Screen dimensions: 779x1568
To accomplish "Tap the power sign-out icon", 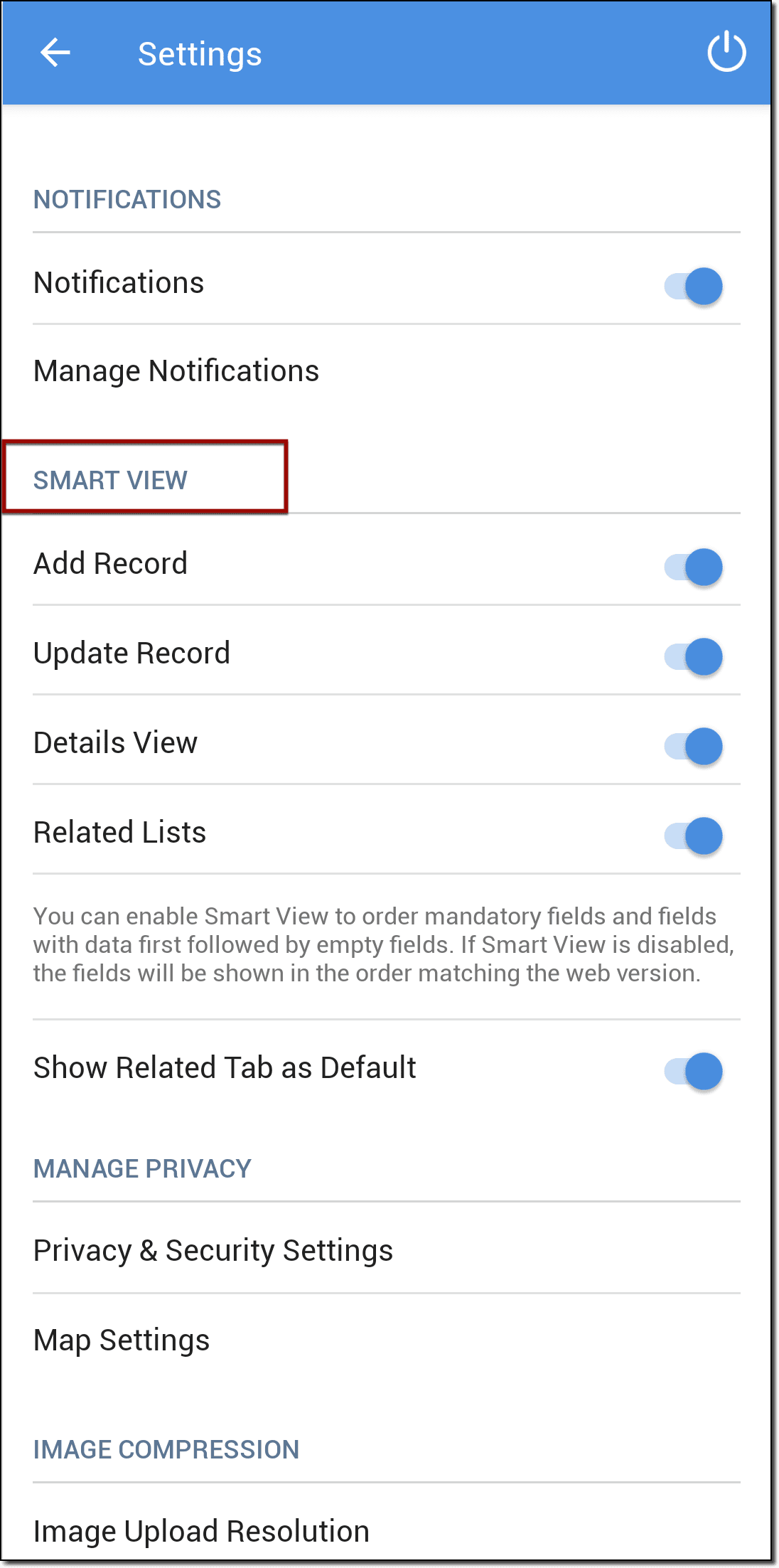I will coord(726,52).
